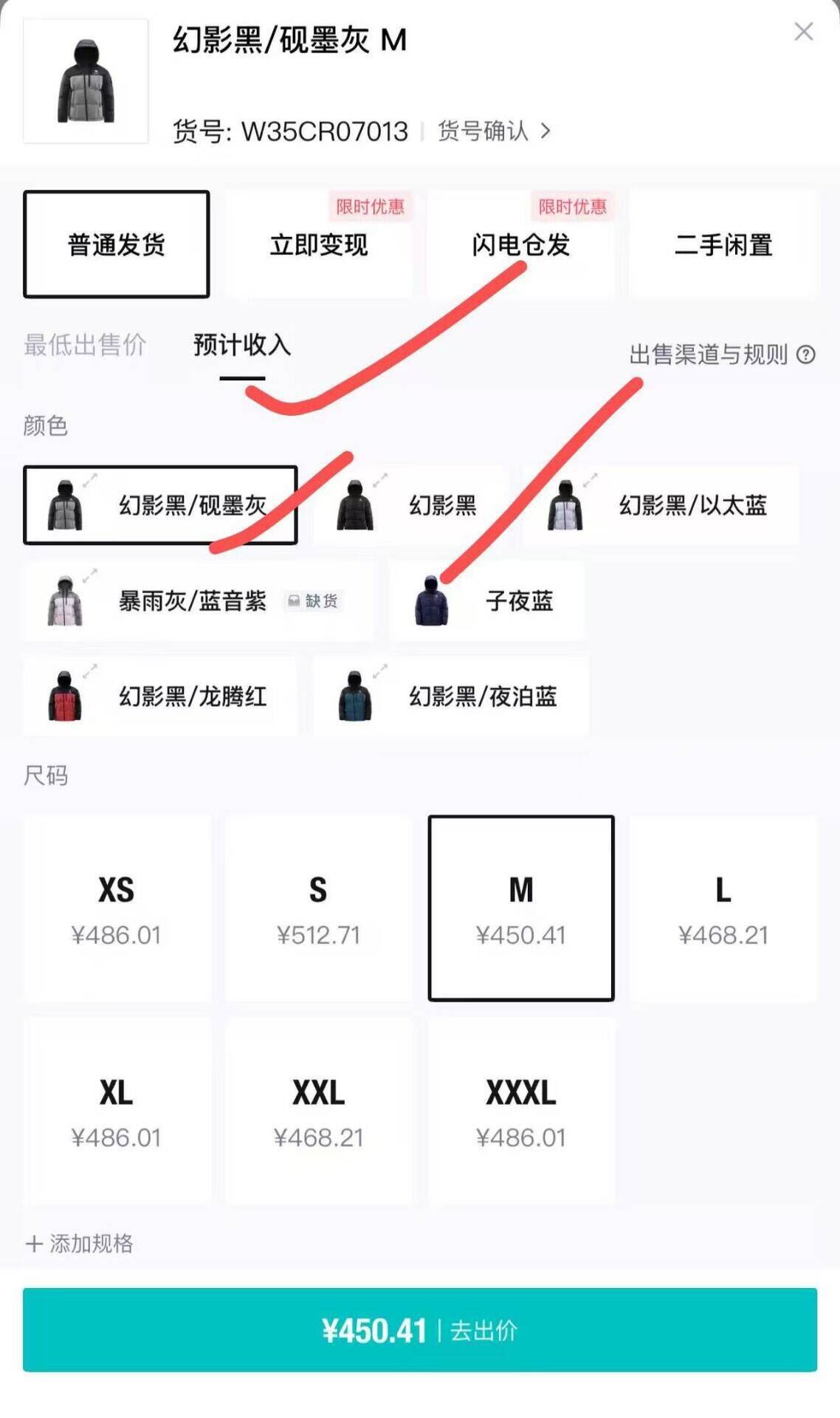Select size S at ¥512.71
Screen dimensions: 840x1418
tap(318, 908)
